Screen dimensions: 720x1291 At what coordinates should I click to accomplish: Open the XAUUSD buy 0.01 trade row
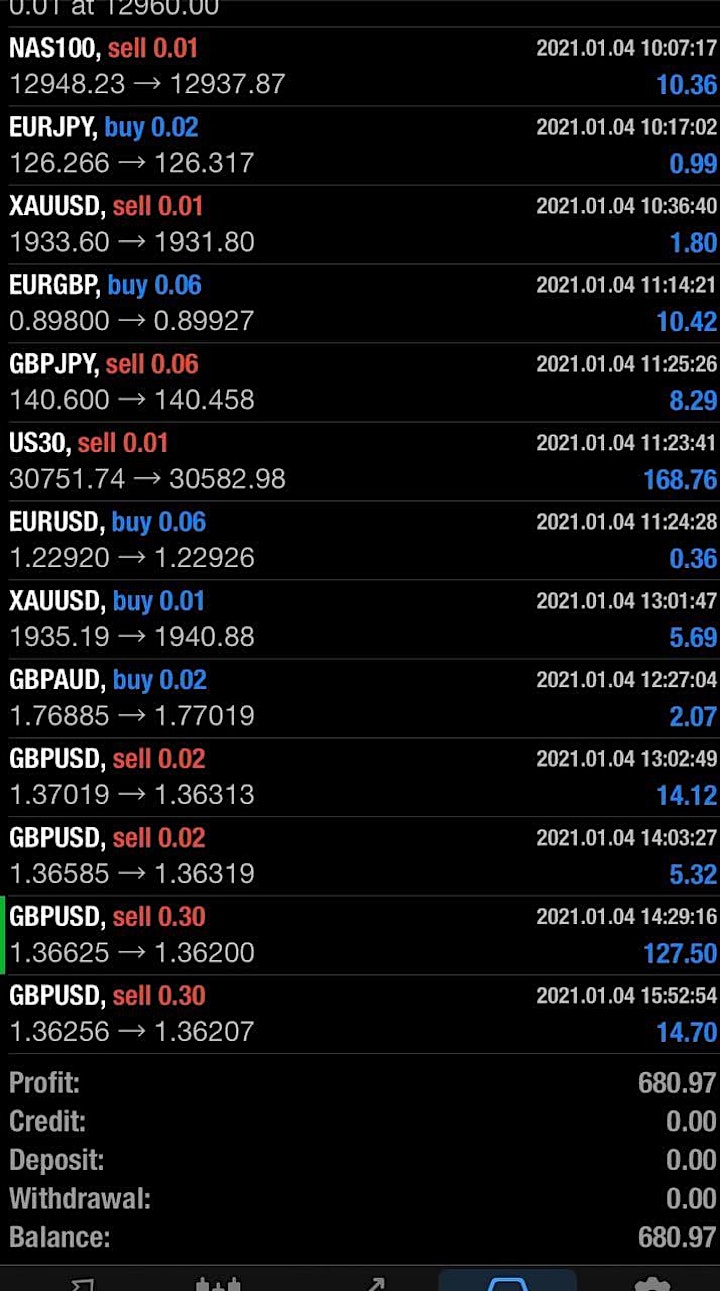click(x=360, y=619)
